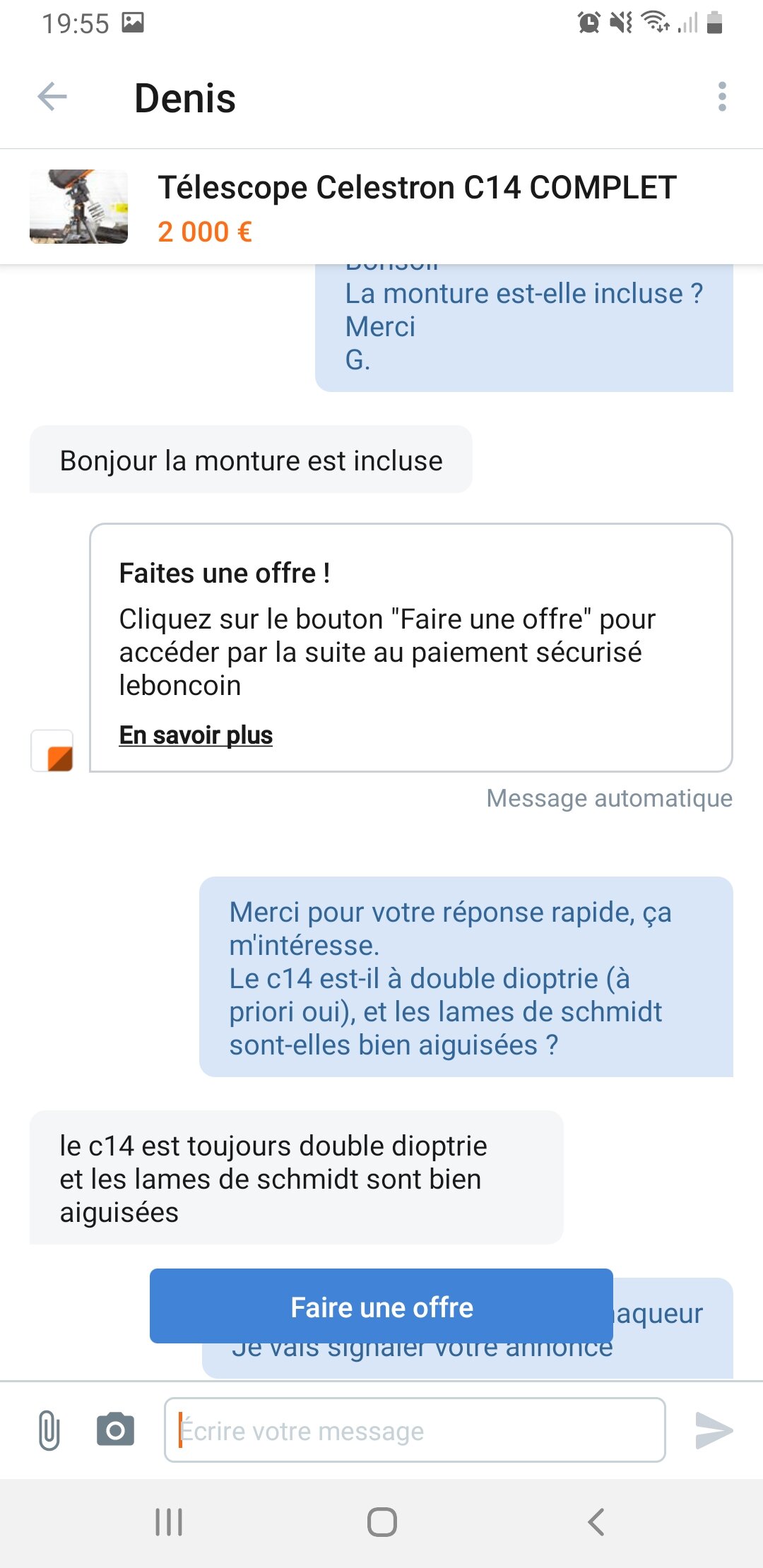The image size is (763, 1568).
Task: Focus the "Écrire votre message" field
Action: pyautogui.click(x=415, y=1430)
